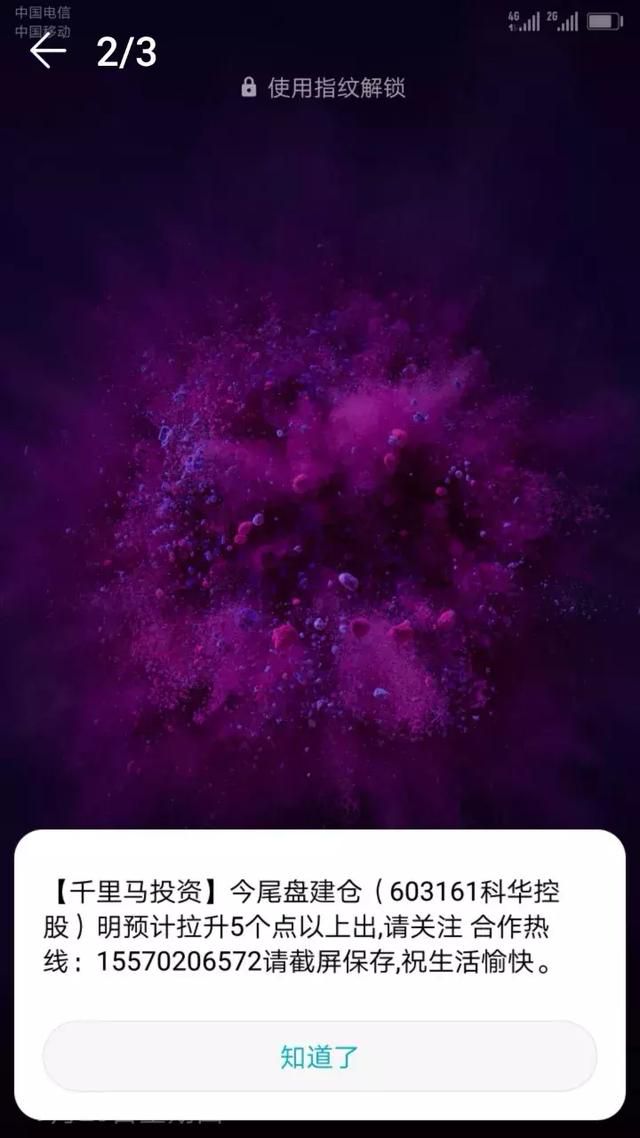
Task: Dismiss the message with 知道了 button
Action: (x=320, y=1057)
